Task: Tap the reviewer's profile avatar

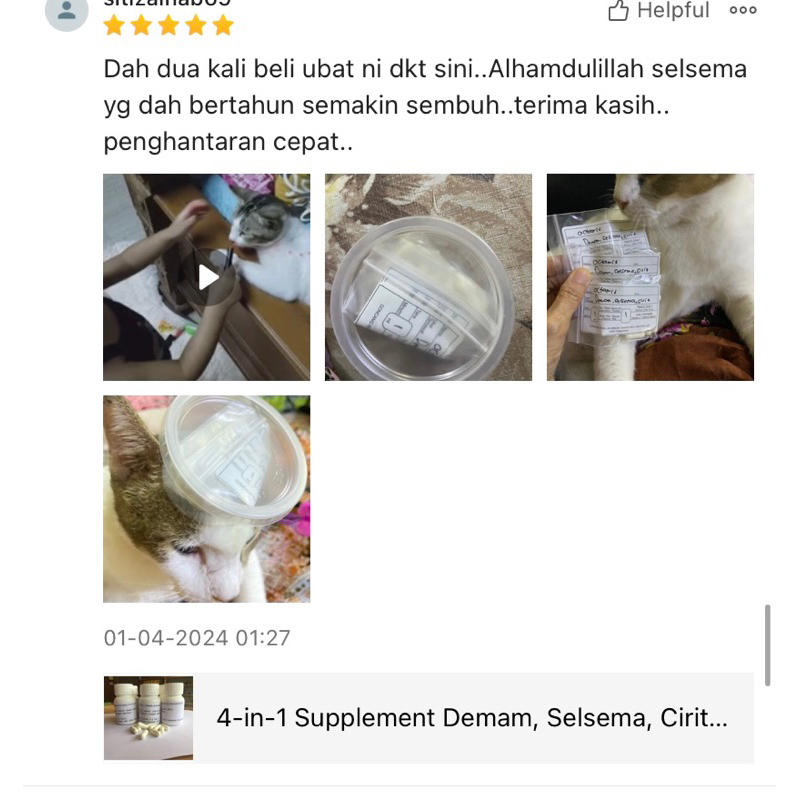Action: point(67,12)
